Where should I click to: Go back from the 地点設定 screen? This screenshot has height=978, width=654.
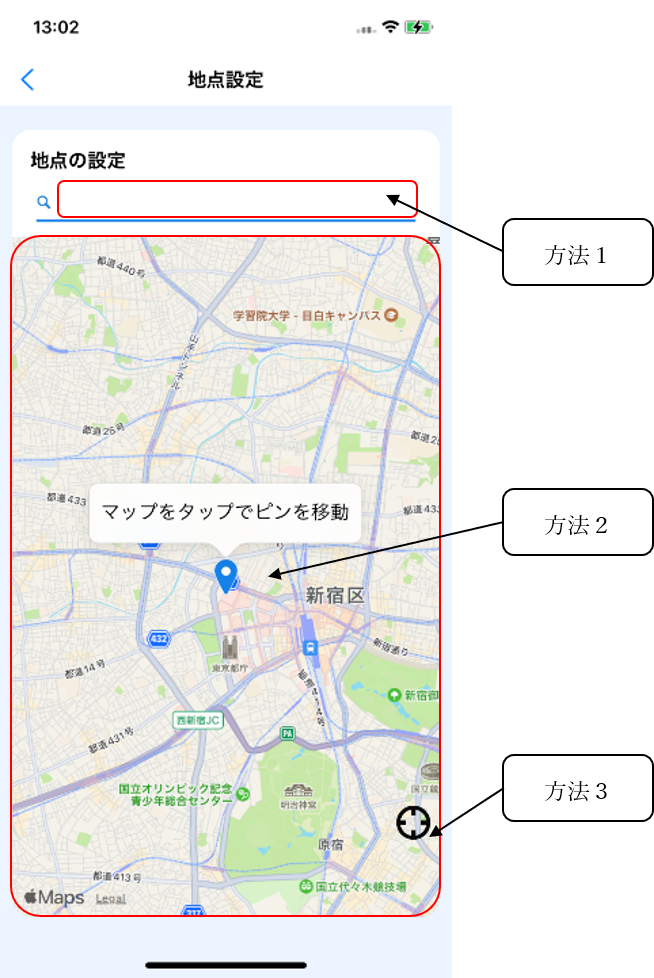(28, 80)
